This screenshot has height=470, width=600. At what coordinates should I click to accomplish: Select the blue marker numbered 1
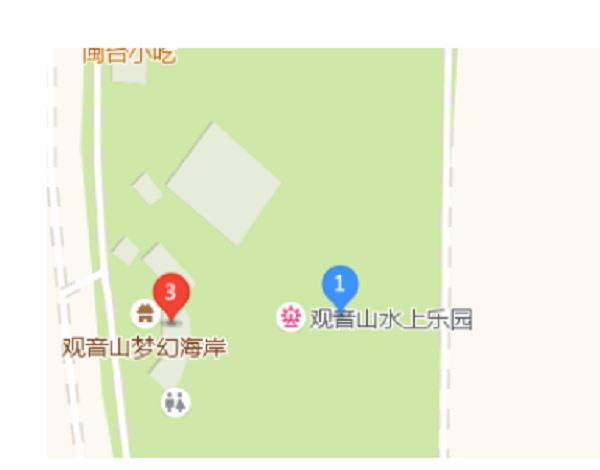click(x=339, y=284)
